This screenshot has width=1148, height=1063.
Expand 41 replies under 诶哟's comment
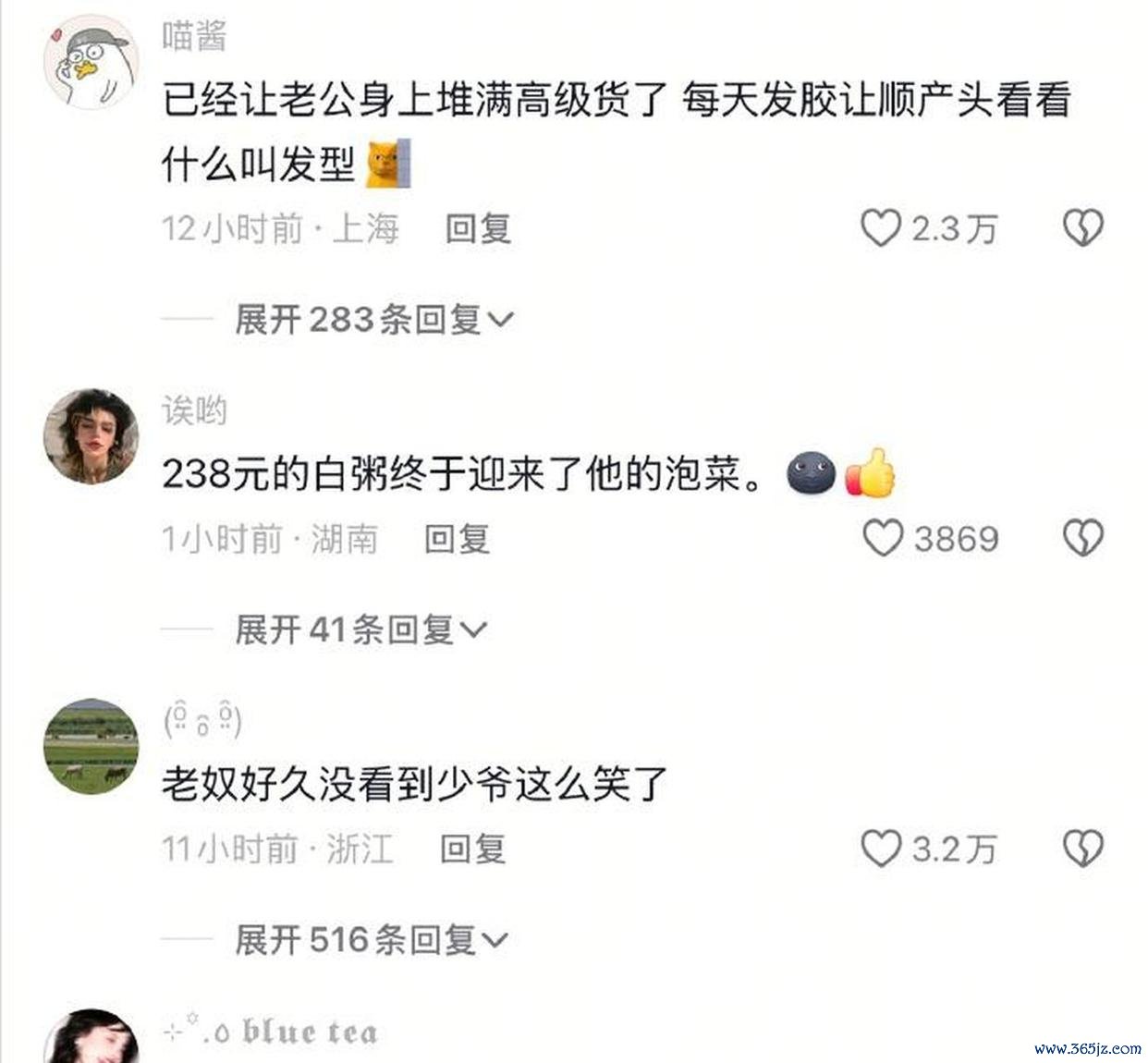(360, 630)
